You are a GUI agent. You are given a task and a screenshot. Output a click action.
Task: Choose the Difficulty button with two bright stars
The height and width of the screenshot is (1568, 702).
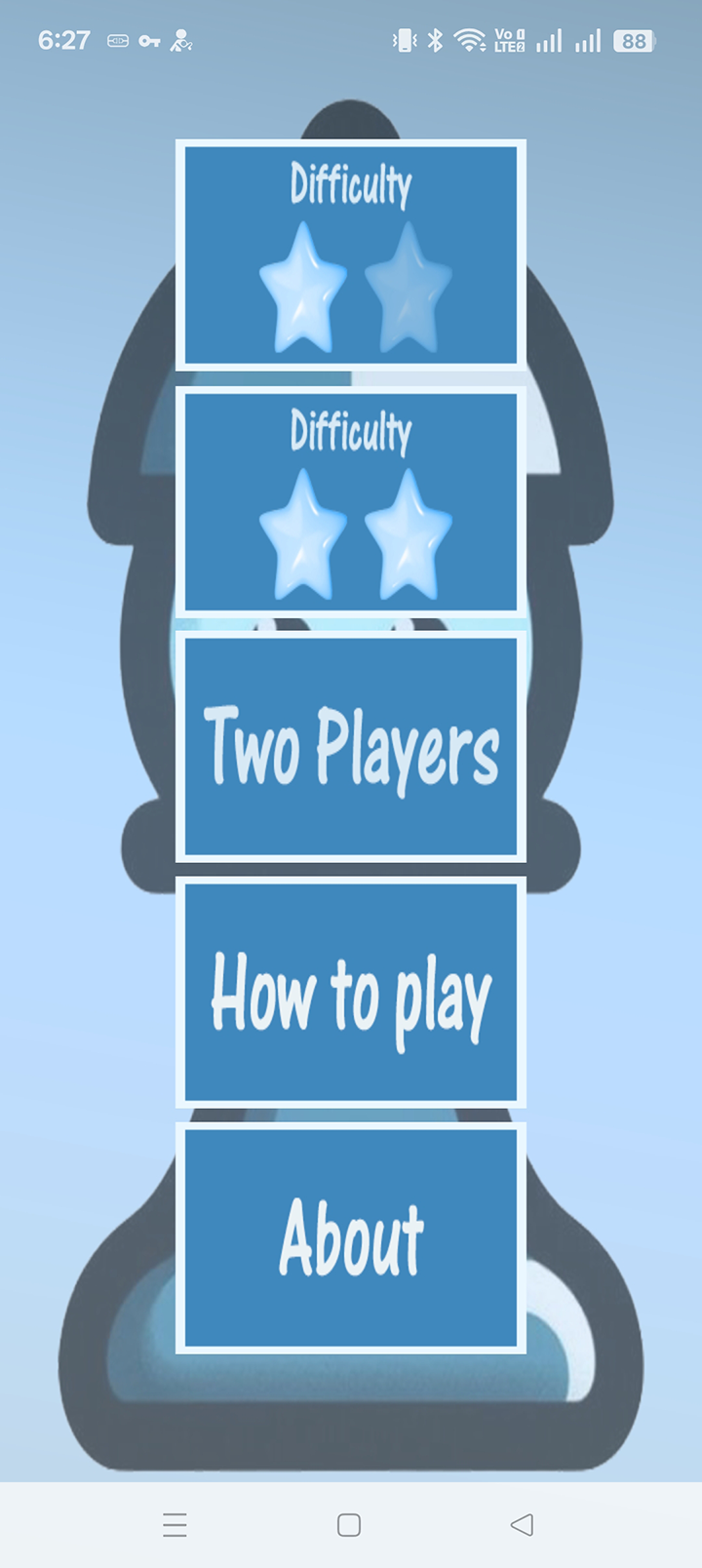pos(351,501)
